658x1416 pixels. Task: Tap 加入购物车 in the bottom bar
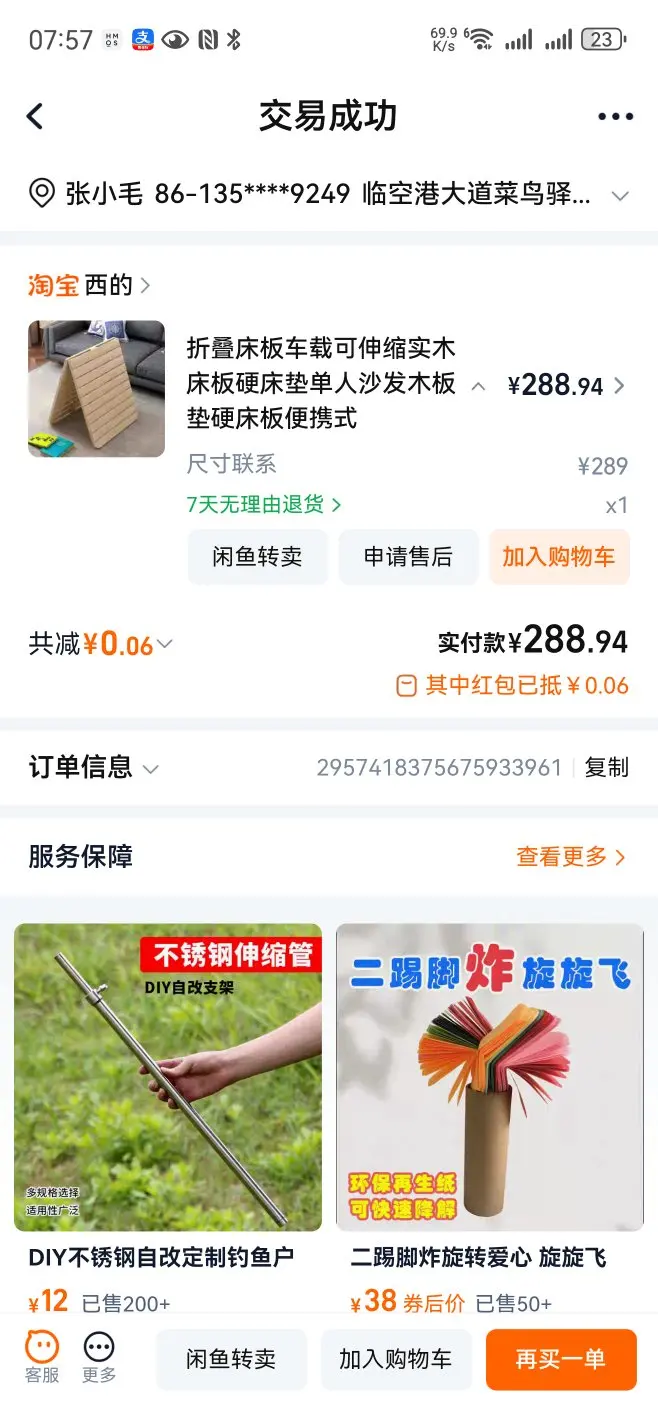click(395, 1359)
